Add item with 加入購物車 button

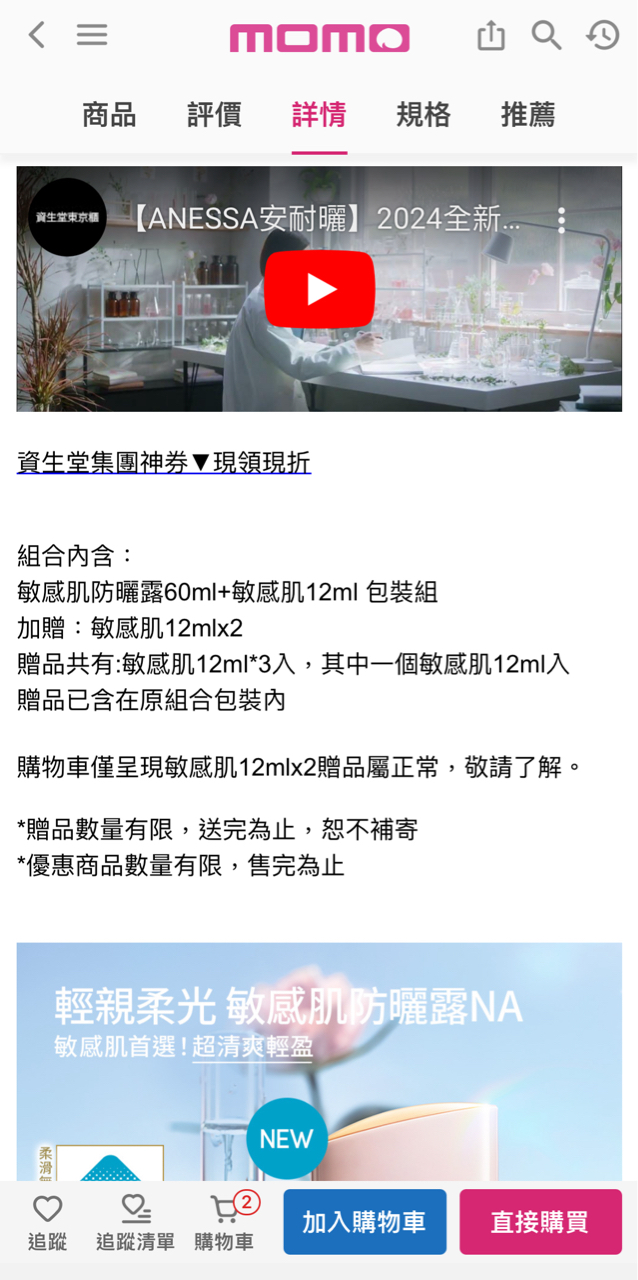(364, 1222)
